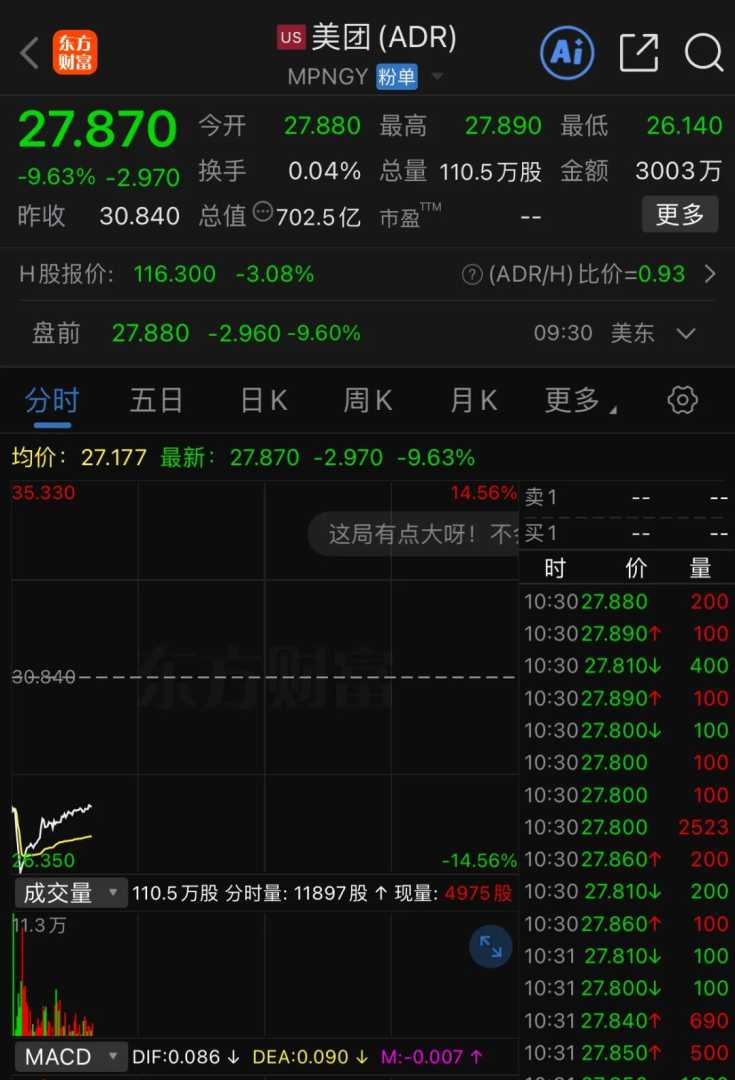735x1080 pixels.
Task: Expand the 盘前 pre-market row
Action: tap(686, 333)
